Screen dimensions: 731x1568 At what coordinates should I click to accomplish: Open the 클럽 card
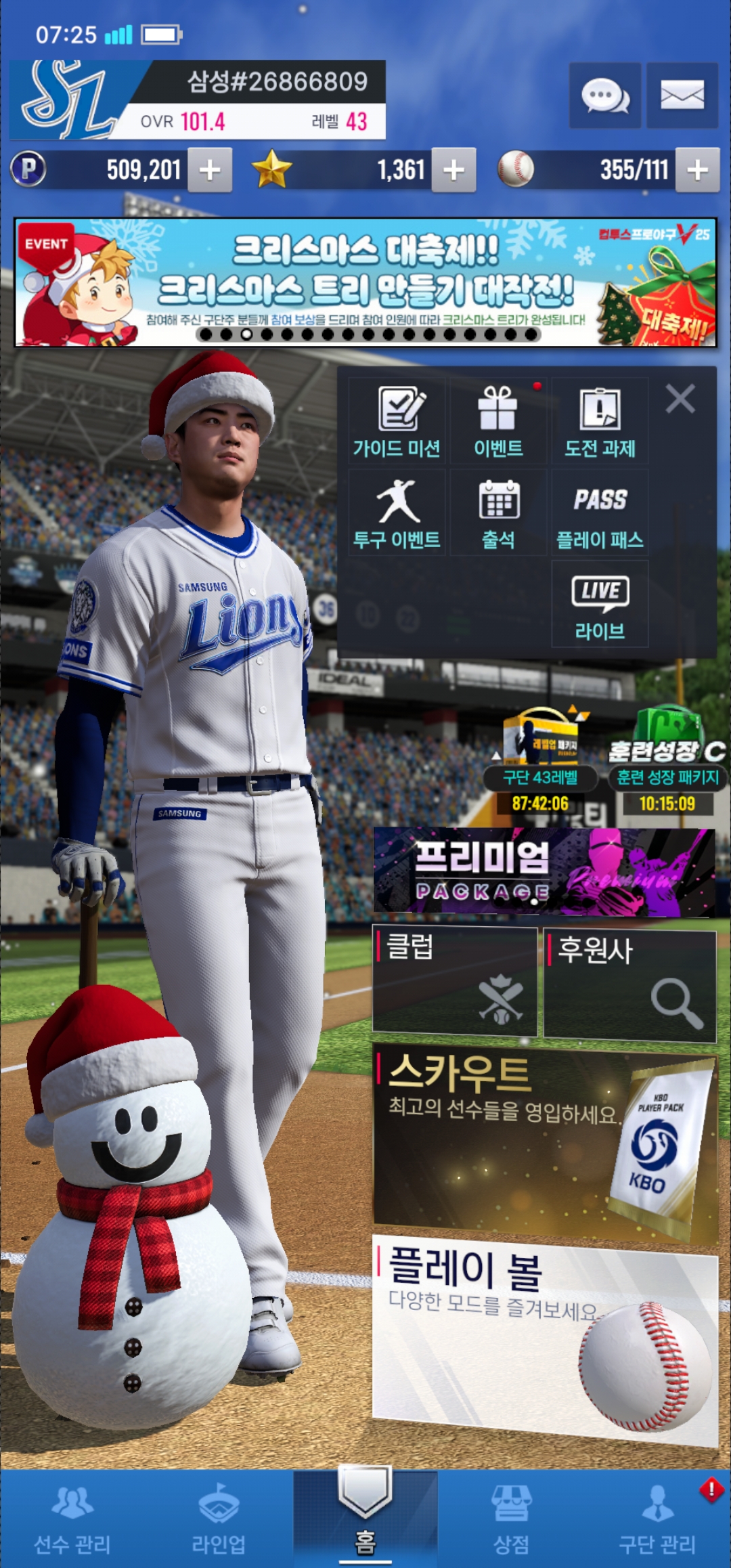tap(455, 982)
